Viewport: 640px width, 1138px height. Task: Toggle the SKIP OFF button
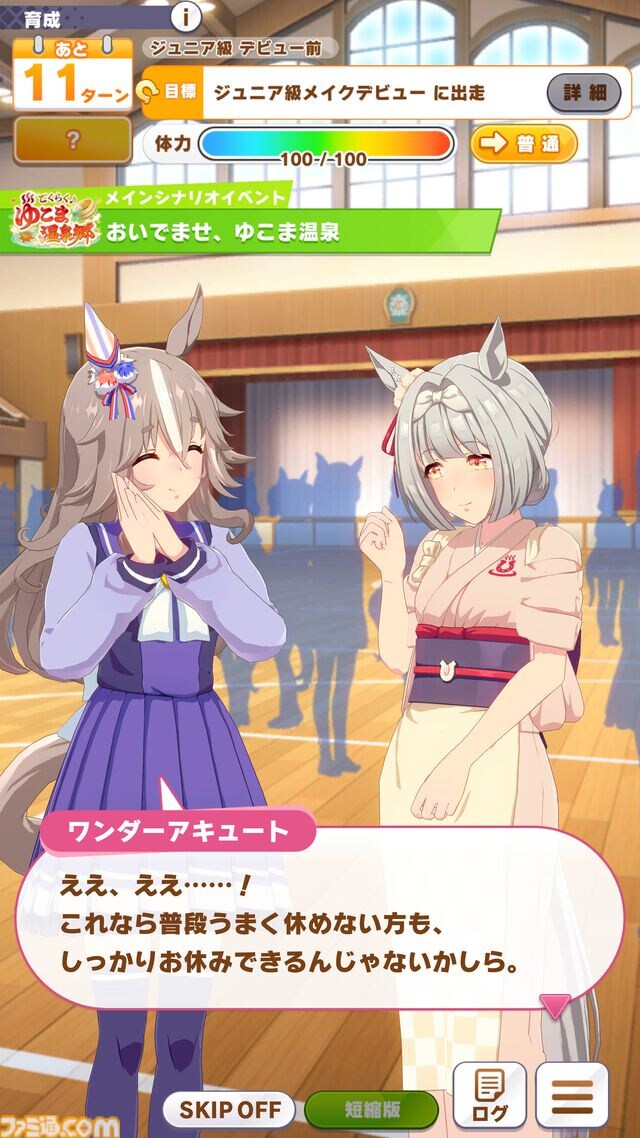click(229, 1109)
